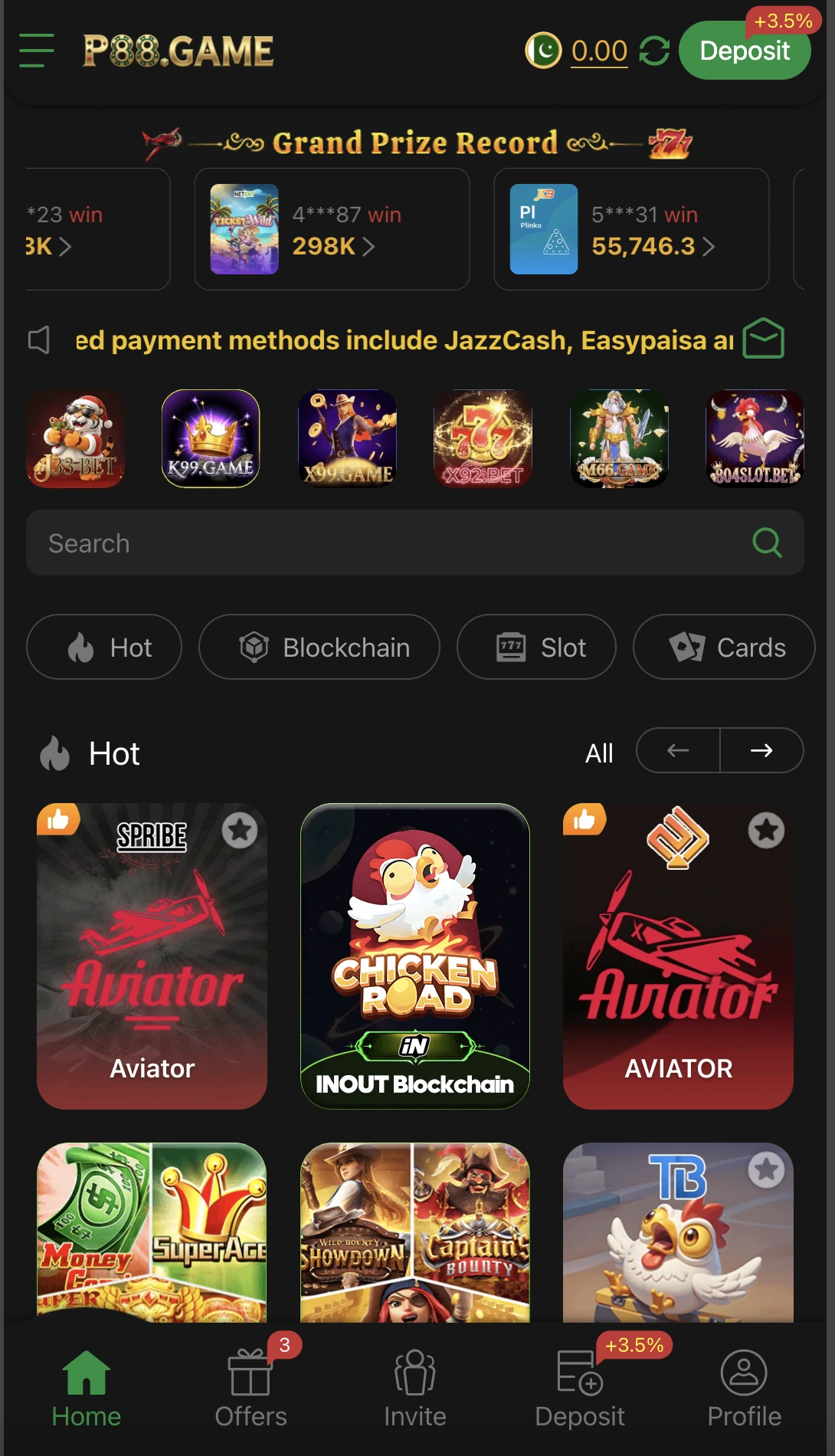Select the Slot category chip
This screenshot has width=835, height=1456.
(x=536, y=648)
